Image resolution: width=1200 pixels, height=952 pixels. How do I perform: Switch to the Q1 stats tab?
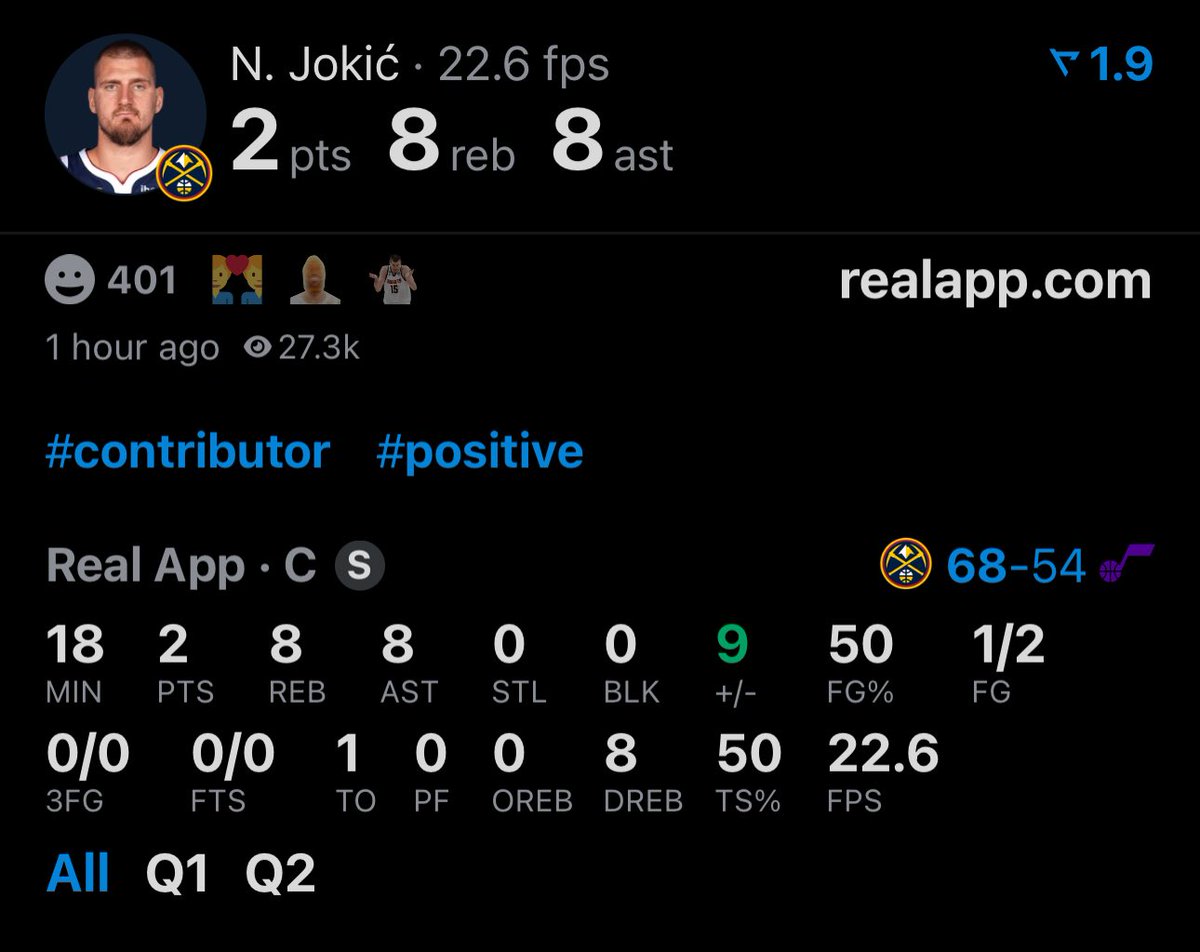click(x=178, y=873)
